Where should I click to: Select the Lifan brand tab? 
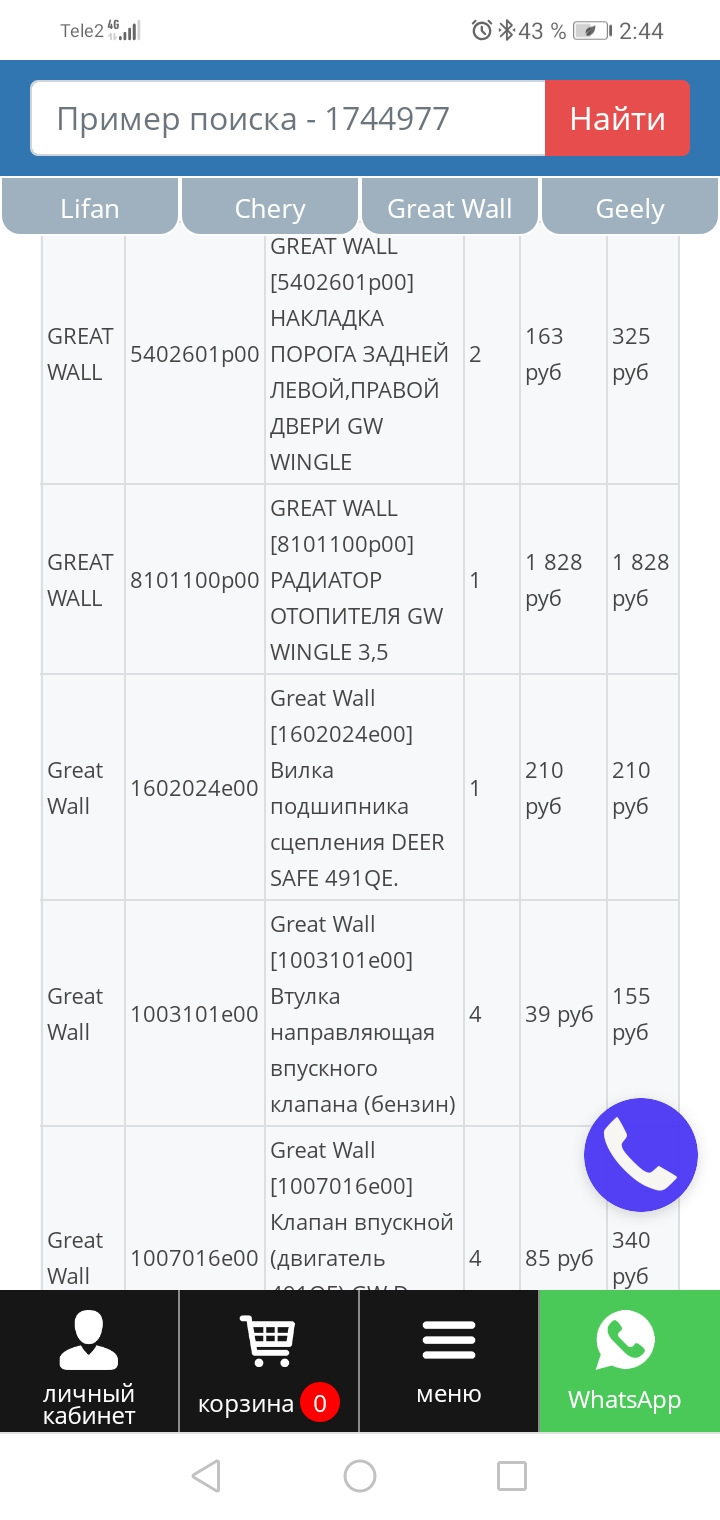pyautogui.click(x=90, y=207)
